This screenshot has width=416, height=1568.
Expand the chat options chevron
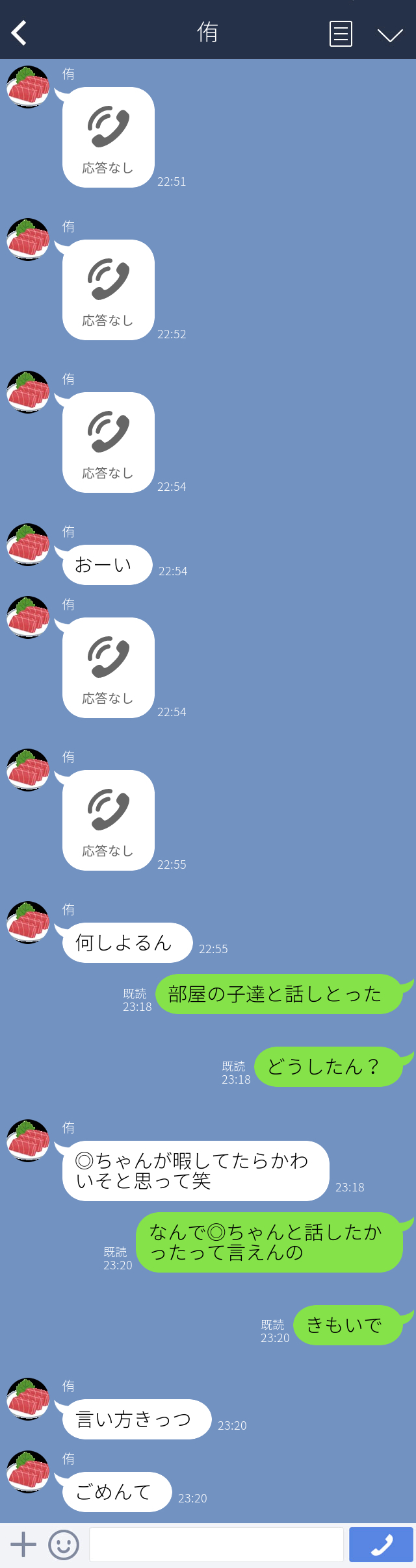point(390,34)
